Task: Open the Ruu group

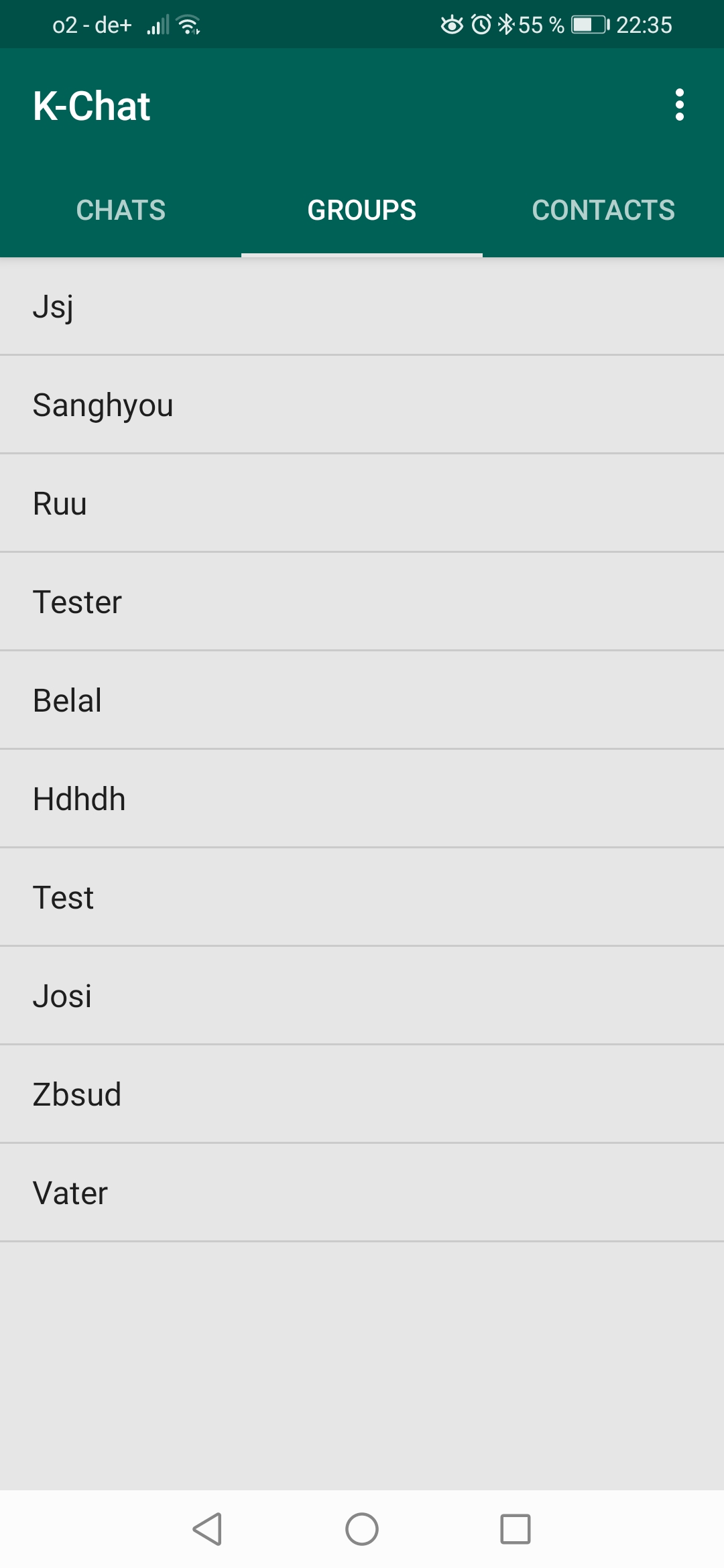Action: click(362, 504)
